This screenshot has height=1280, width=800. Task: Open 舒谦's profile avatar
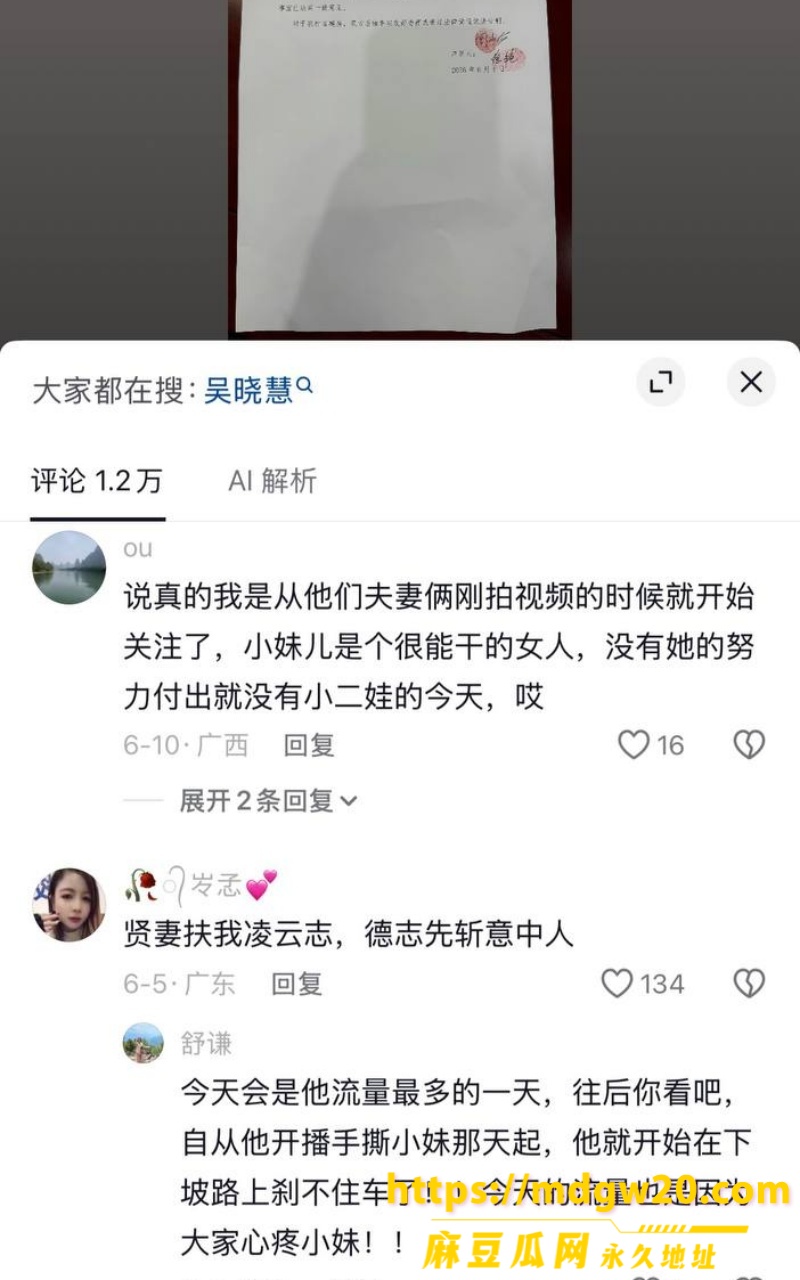pos(143,1043)
